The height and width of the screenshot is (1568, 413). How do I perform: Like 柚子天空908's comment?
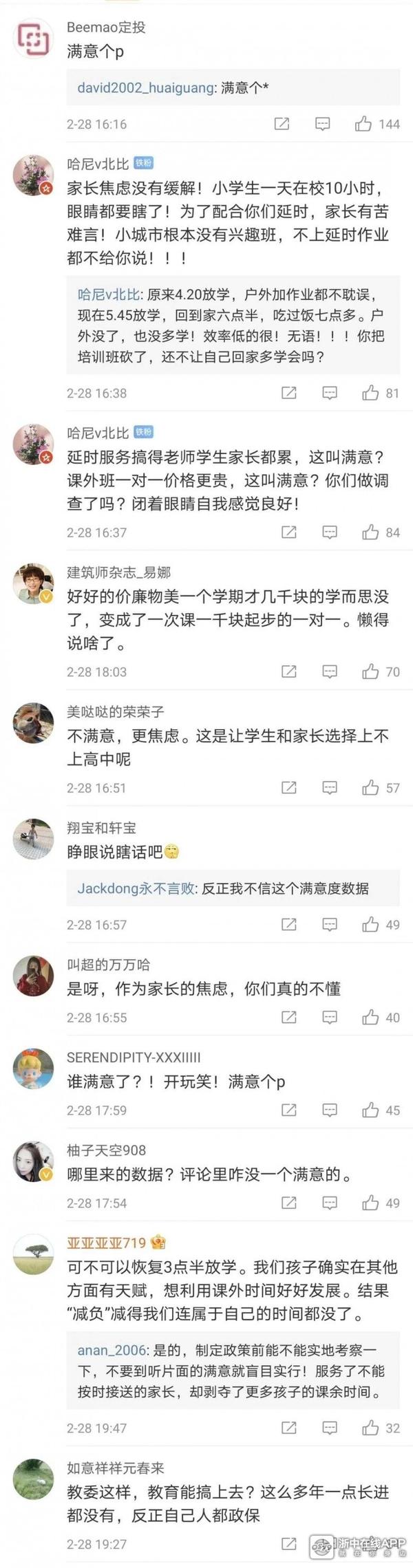click(x=370, y=1203)
